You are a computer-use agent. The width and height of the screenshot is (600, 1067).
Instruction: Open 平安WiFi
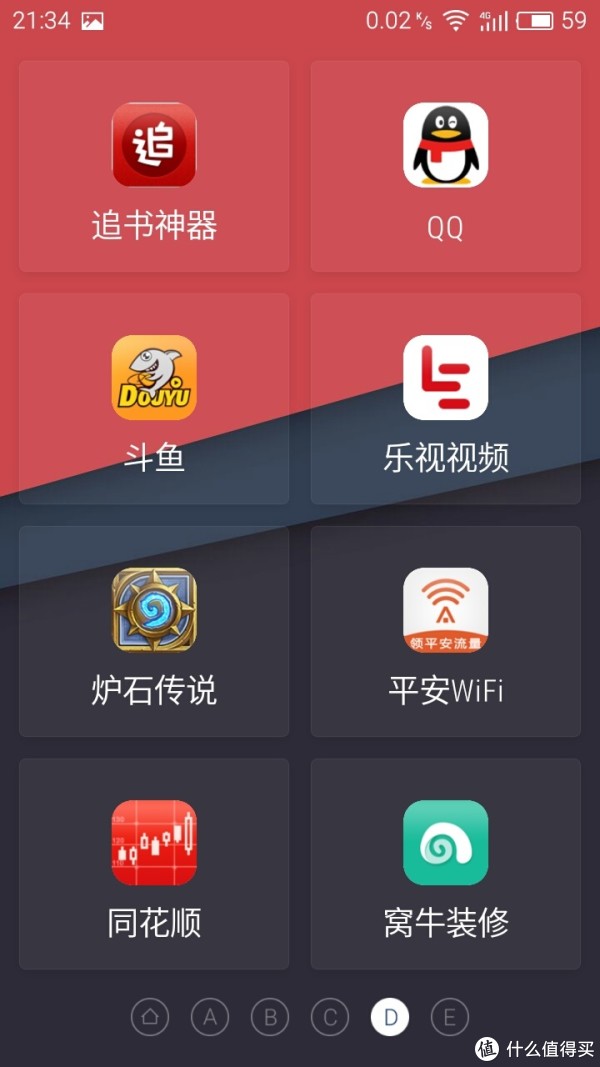(446, 631)
